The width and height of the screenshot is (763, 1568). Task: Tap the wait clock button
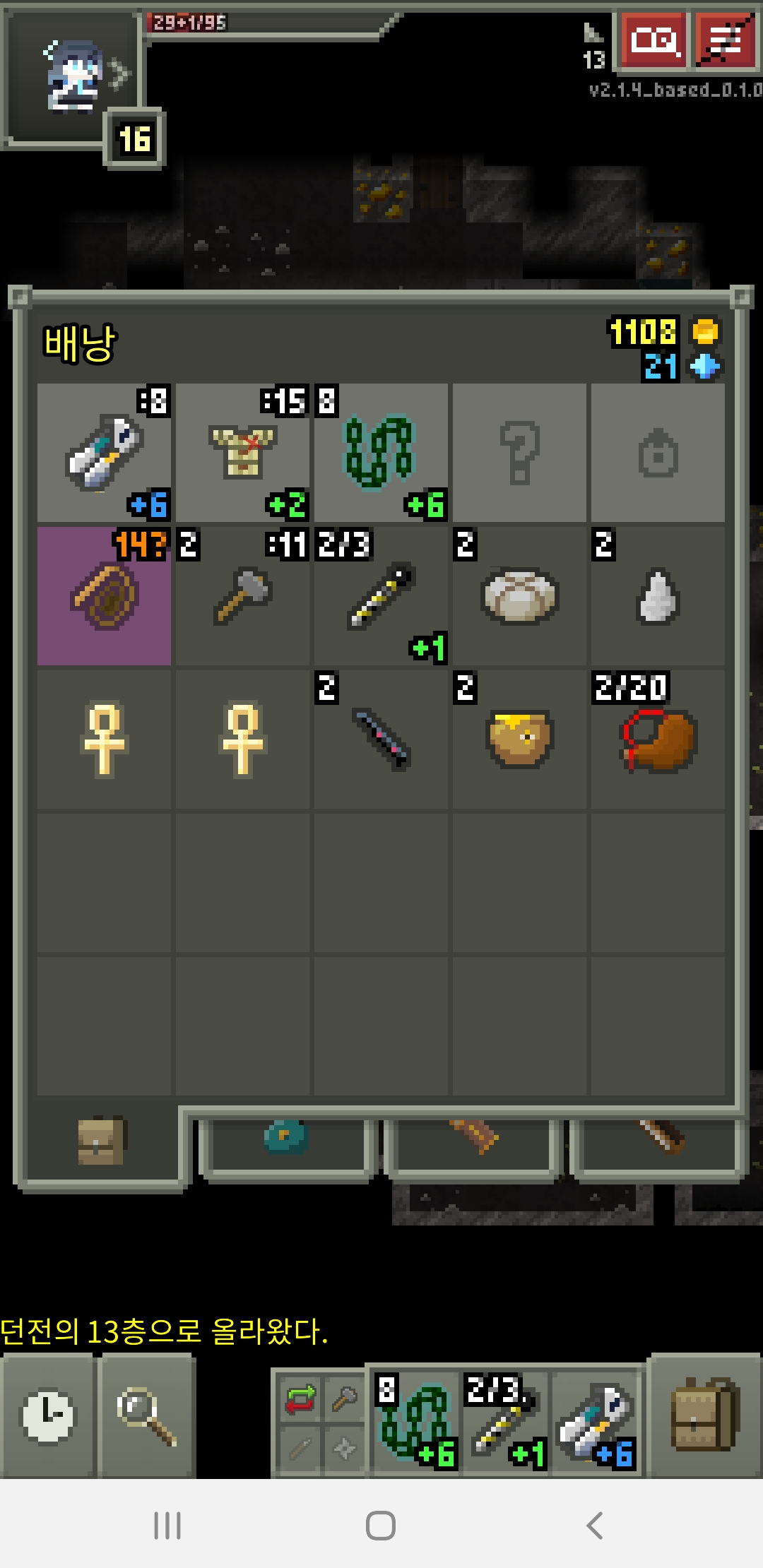pyautogui.click(x=47, y=1415)
